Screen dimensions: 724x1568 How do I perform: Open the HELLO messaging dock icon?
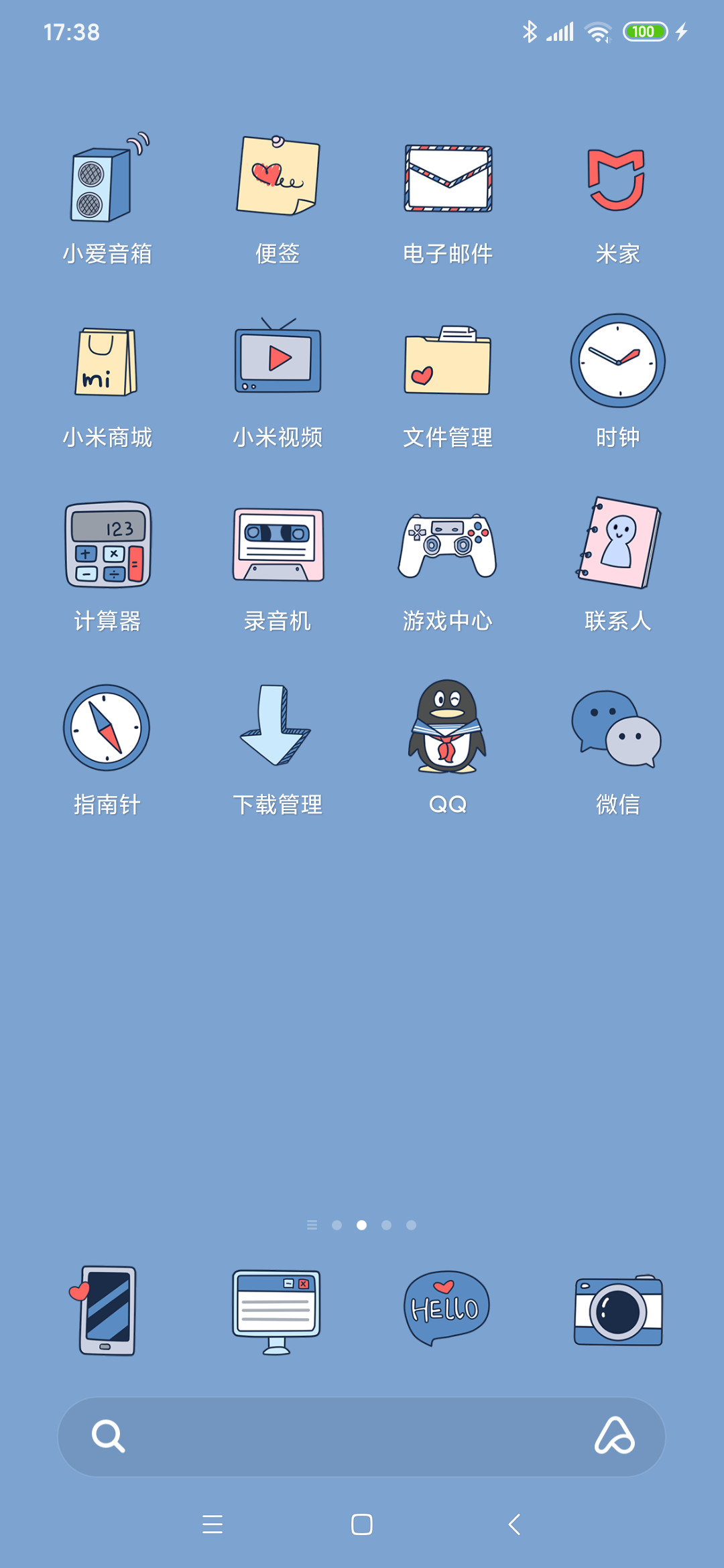coord(446,1308)
